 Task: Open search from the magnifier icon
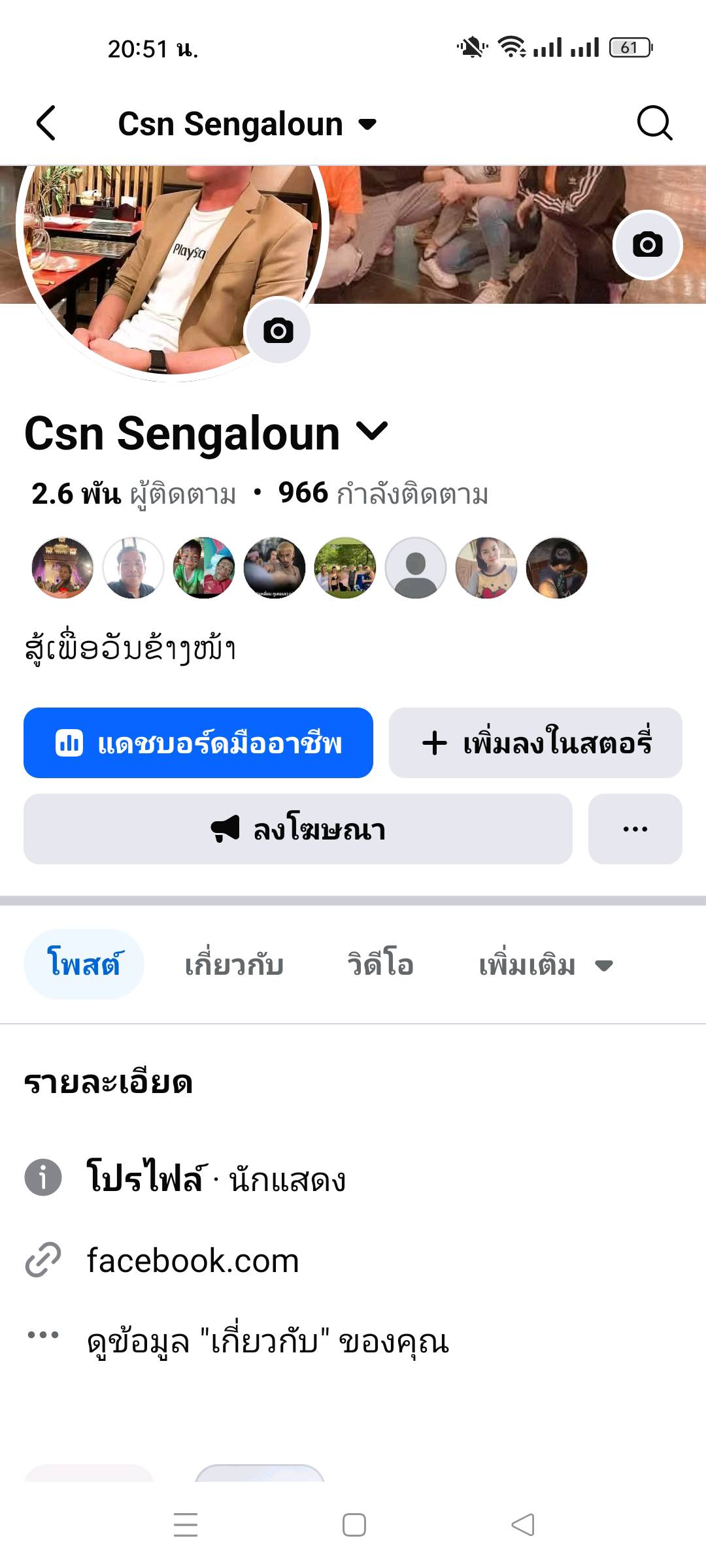(654, 123)
